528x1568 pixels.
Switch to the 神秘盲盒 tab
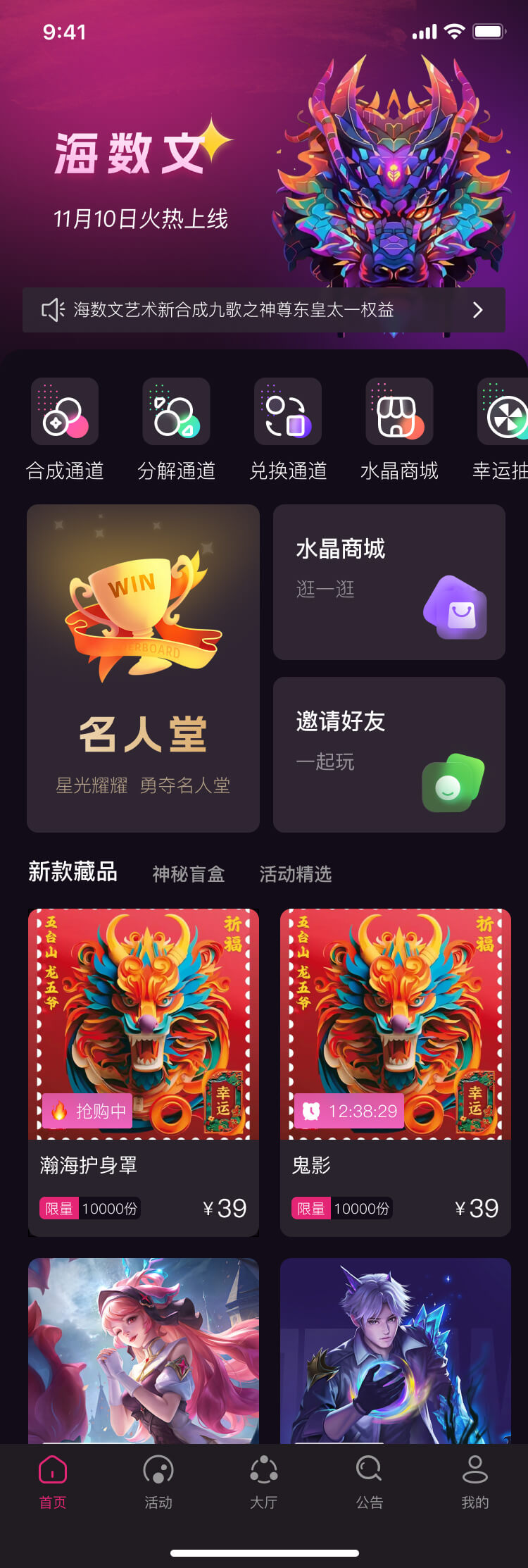tap(189, 874)
